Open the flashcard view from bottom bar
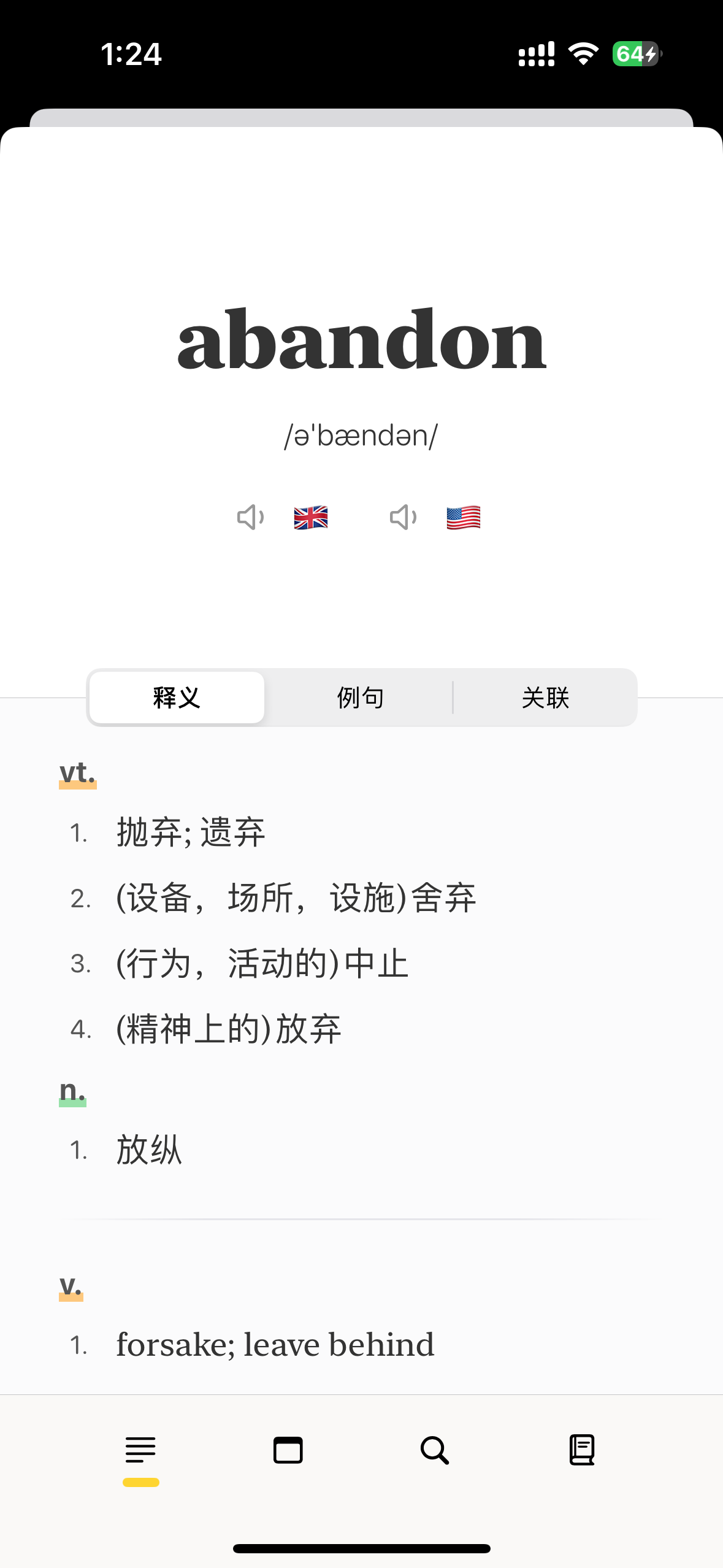 288,1450
